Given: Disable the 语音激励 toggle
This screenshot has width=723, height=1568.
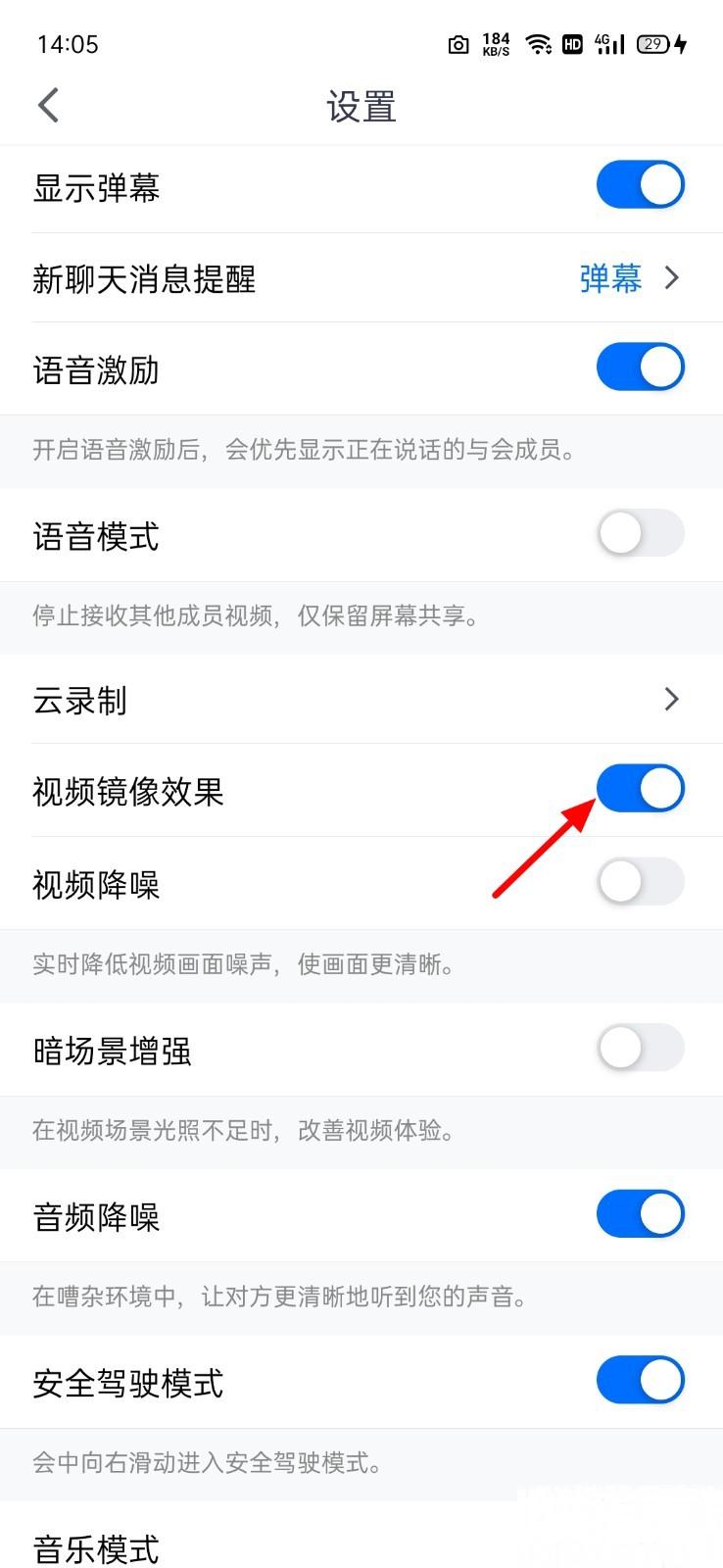Looking at the screenshot, I should [x=640, y=367].
